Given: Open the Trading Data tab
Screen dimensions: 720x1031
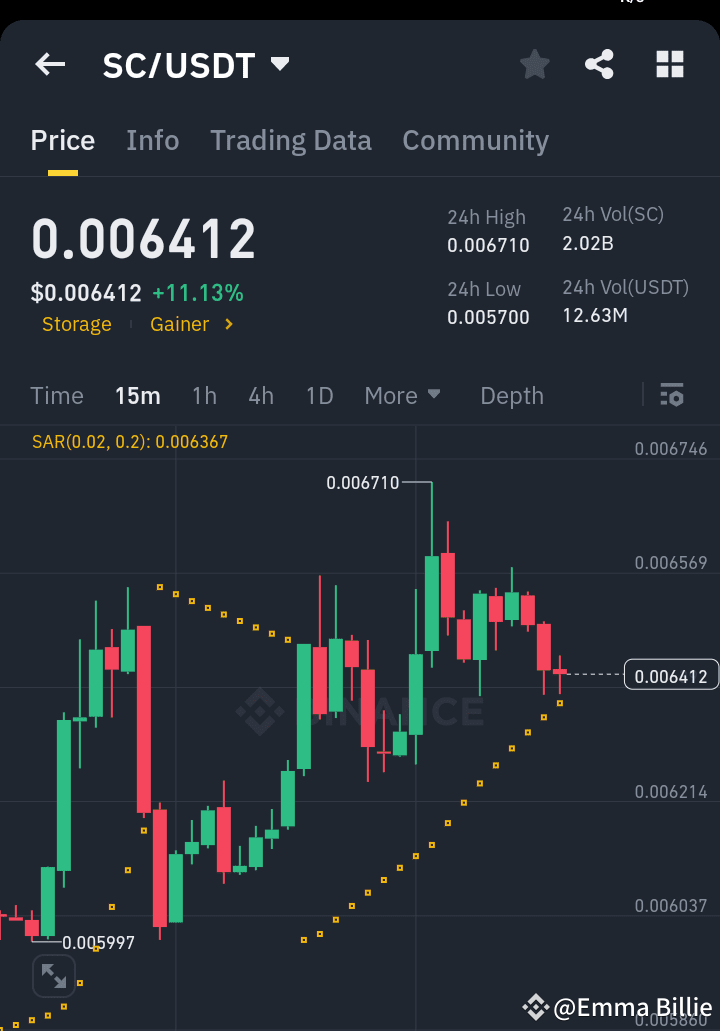Looking at the screenshot, I should tap(290, 140).
